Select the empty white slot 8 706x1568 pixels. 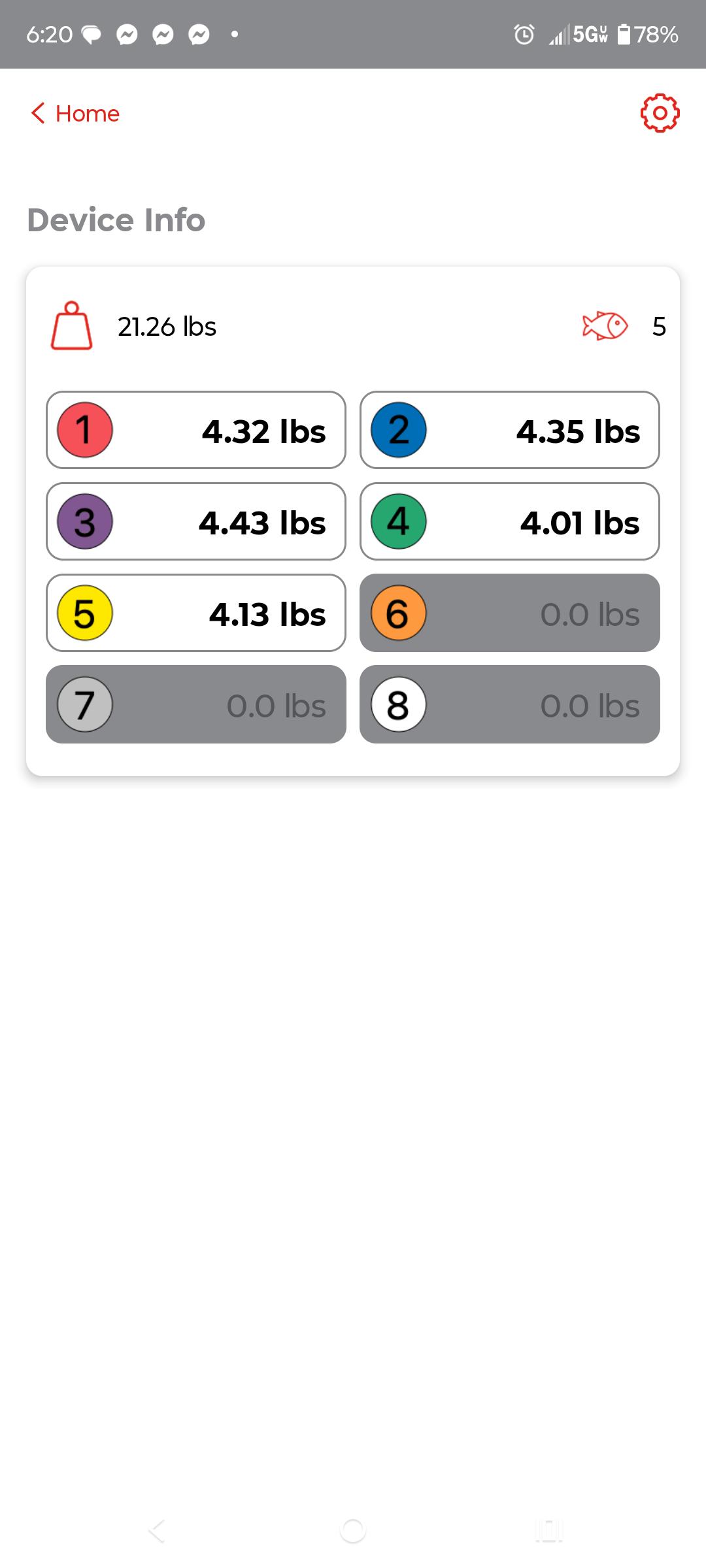click(509, 705)
